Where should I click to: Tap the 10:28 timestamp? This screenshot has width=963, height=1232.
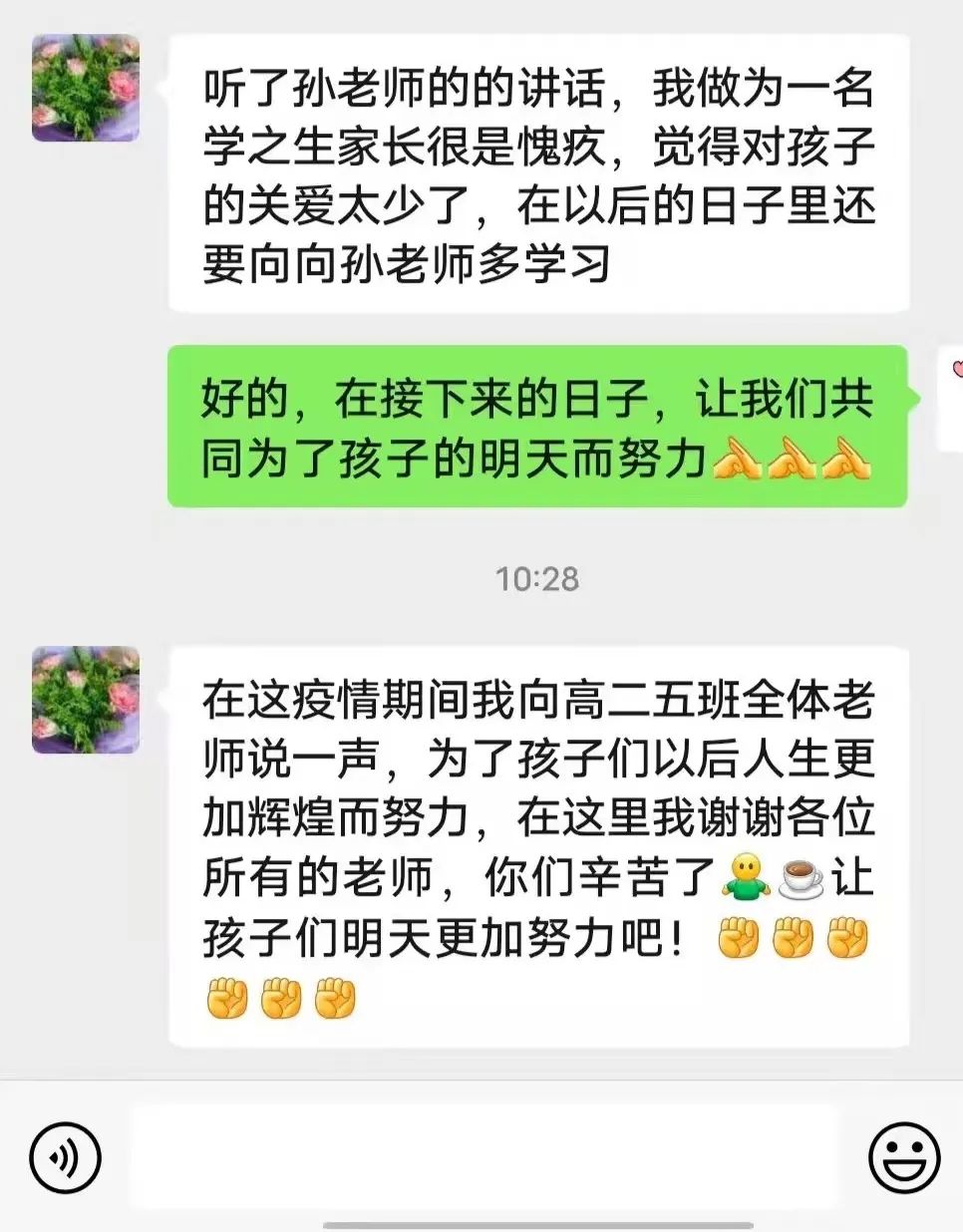(x=538, y=578)
